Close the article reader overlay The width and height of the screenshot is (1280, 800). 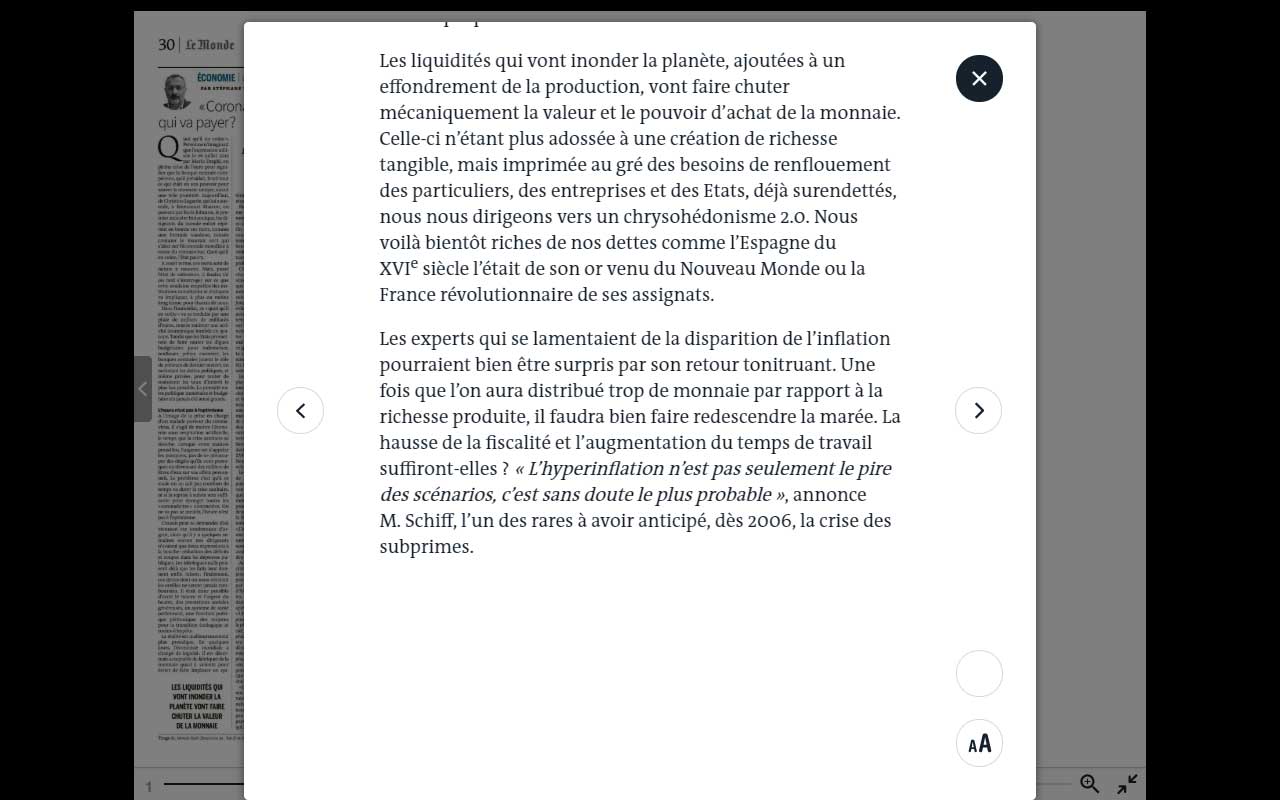(x=979, y=78)
